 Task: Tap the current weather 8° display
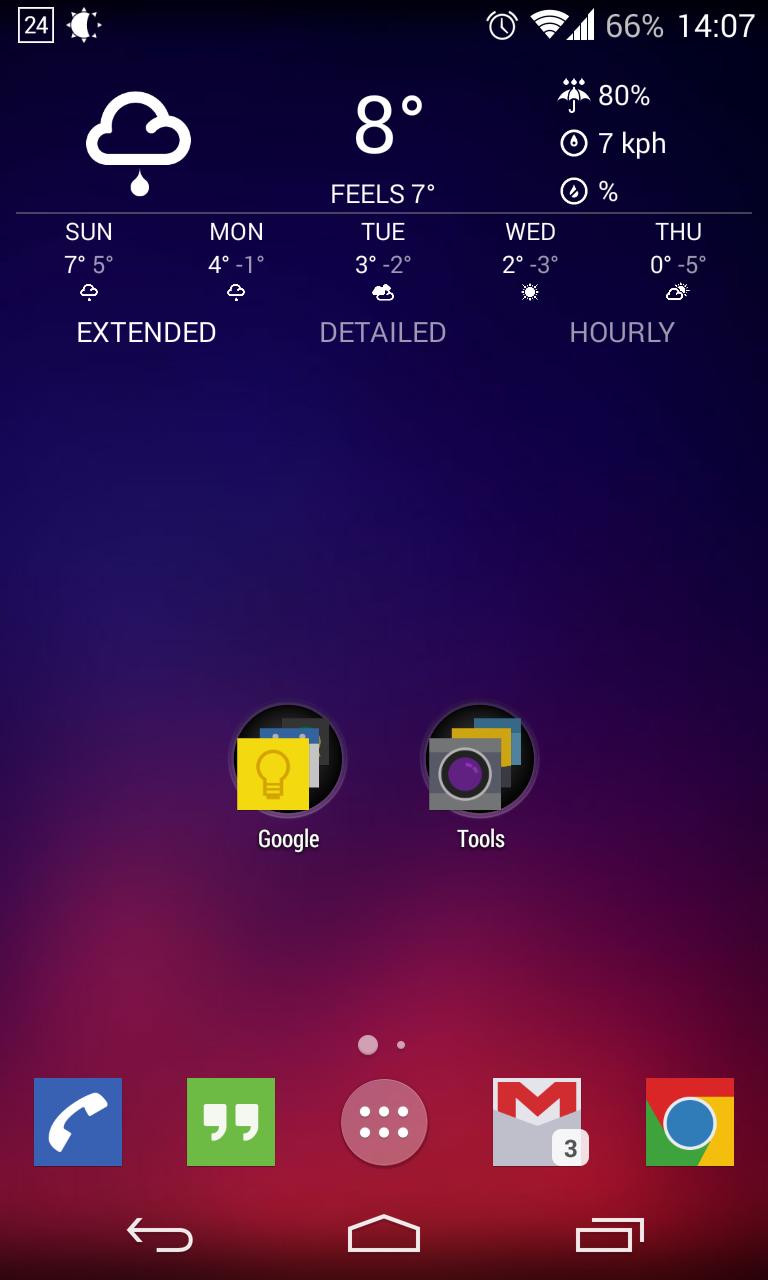tap(388, 125)
